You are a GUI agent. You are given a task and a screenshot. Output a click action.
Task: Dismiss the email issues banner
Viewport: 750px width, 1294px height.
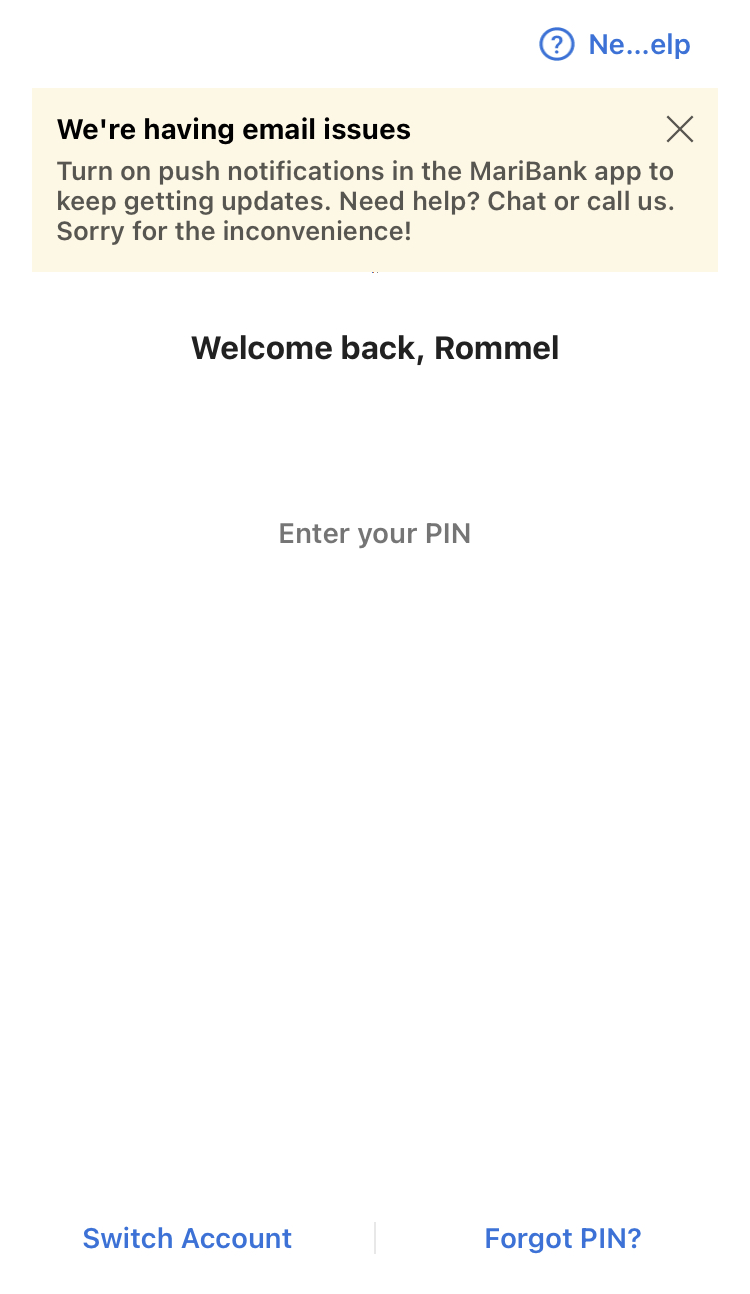click(x=680, y=129)
